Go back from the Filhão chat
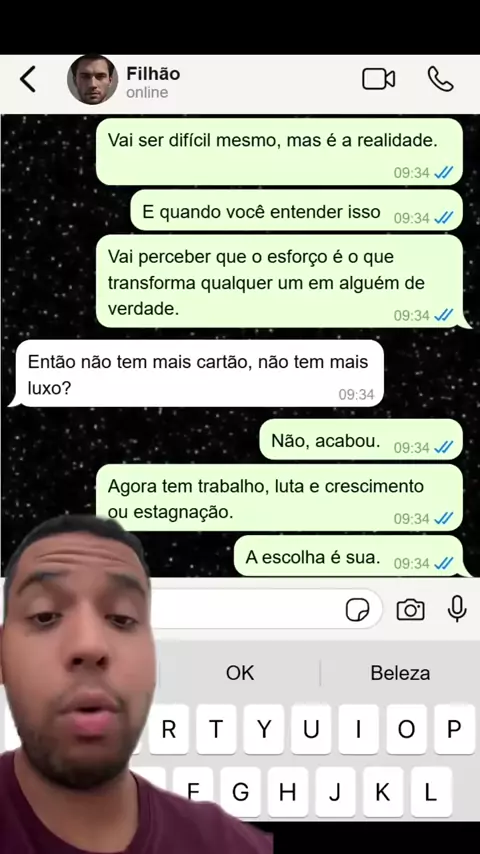 tap(28, 80)
